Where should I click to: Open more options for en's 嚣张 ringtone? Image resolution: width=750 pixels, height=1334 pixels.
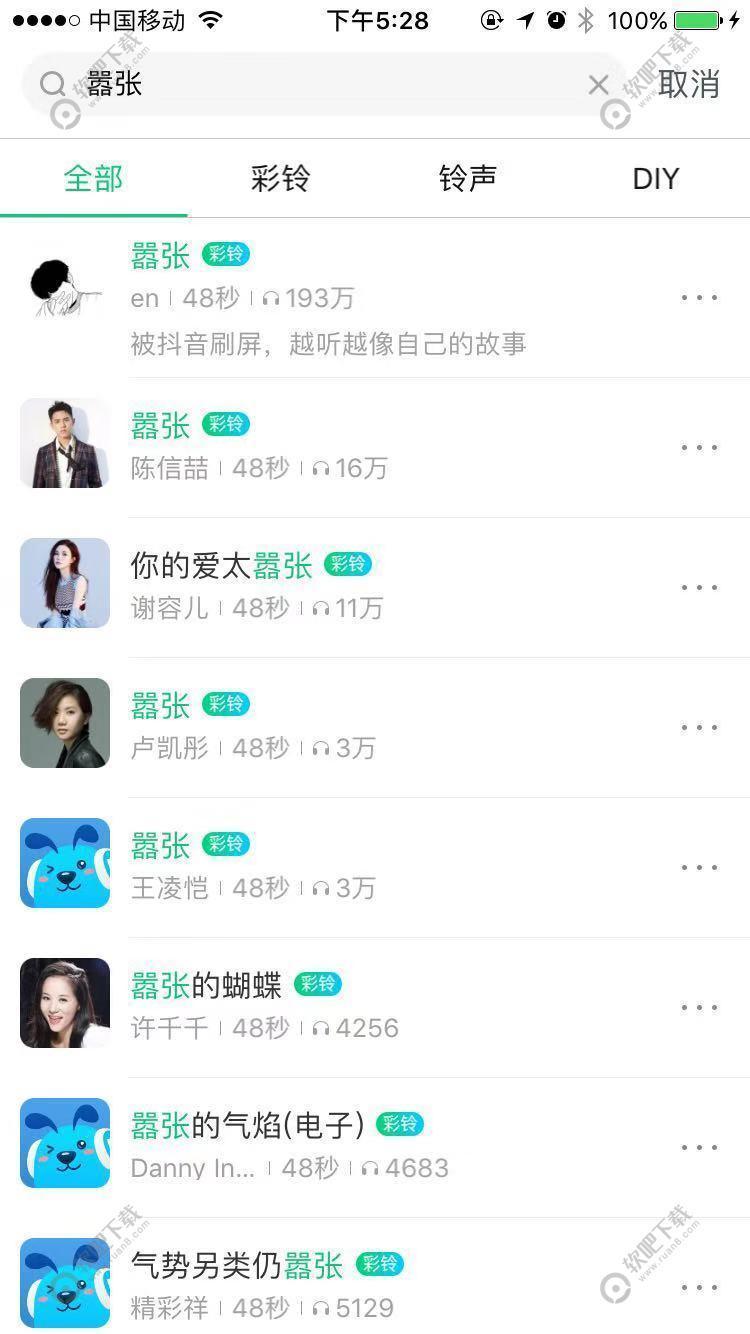coord(698,297)
